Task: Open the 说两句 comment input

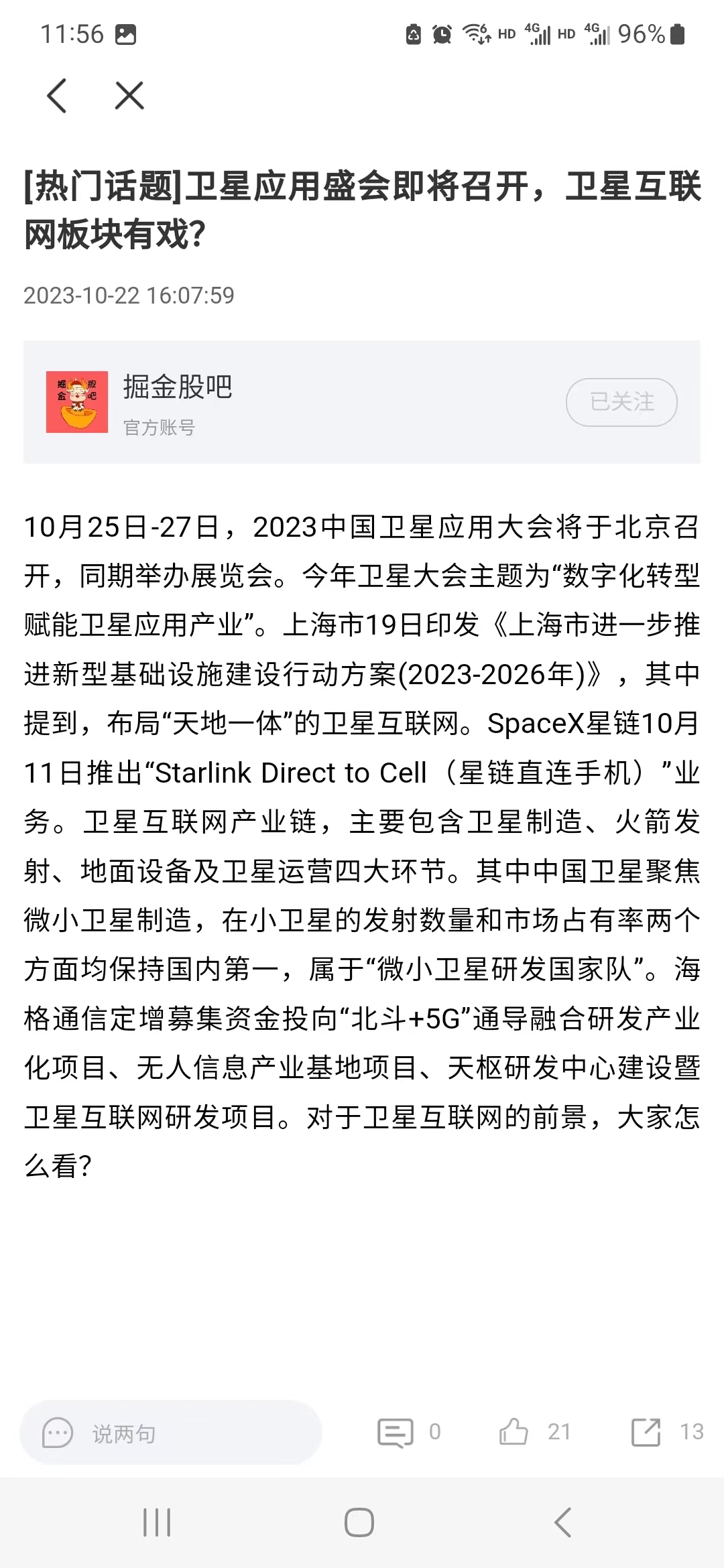Action: (171, 1433)
